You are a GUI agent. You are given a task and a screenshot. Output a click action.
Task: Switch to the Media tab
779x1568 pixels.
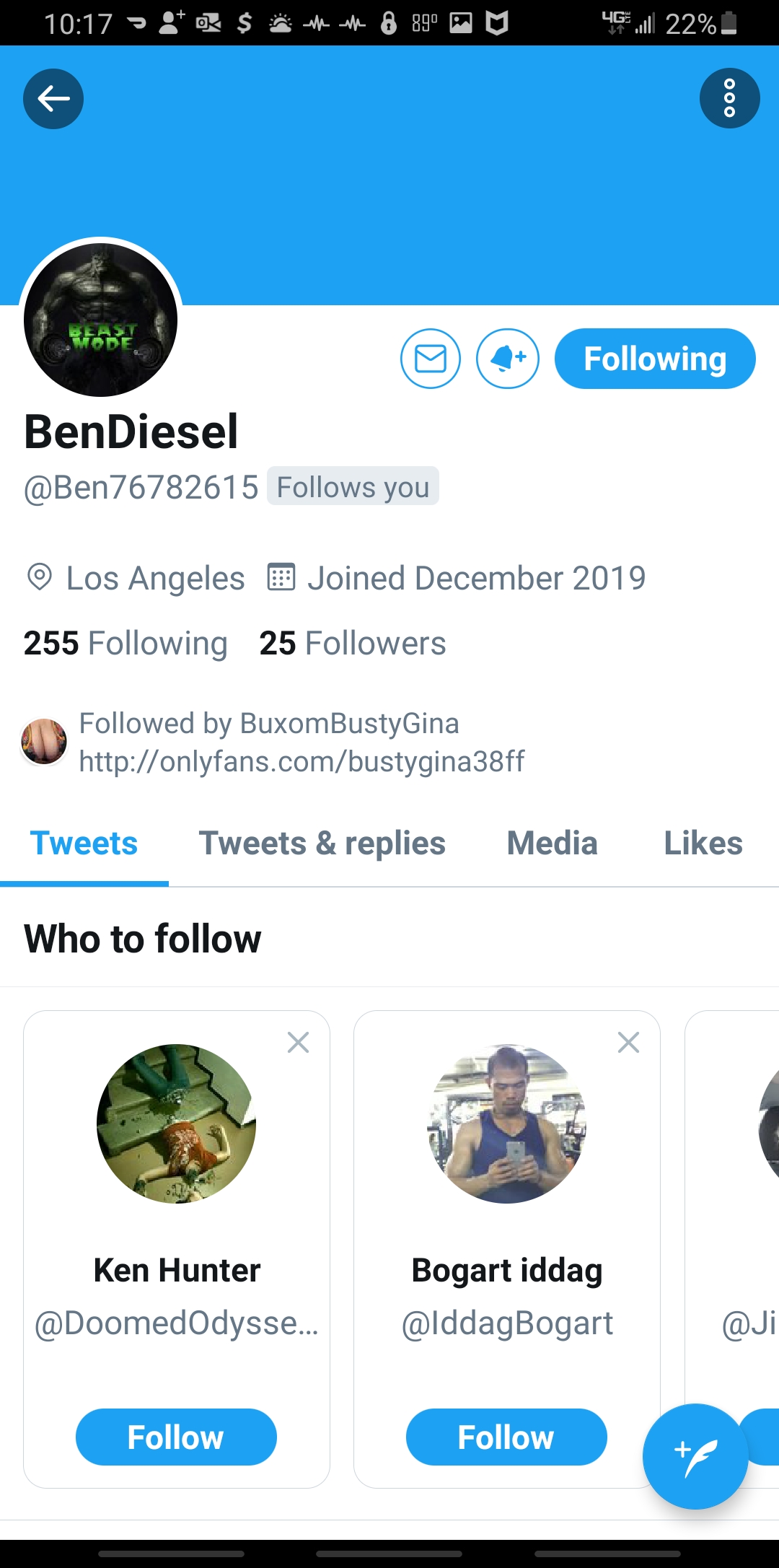click(x=553, y=844)
